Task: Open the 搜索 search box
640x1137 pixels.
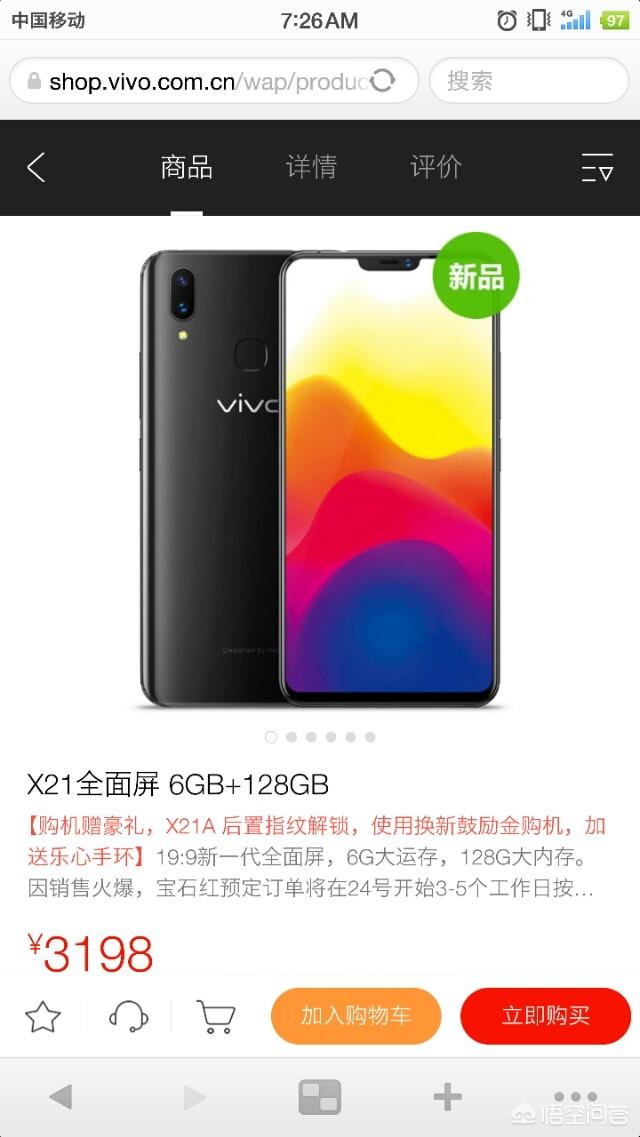Action: click(x=528, y=81)
